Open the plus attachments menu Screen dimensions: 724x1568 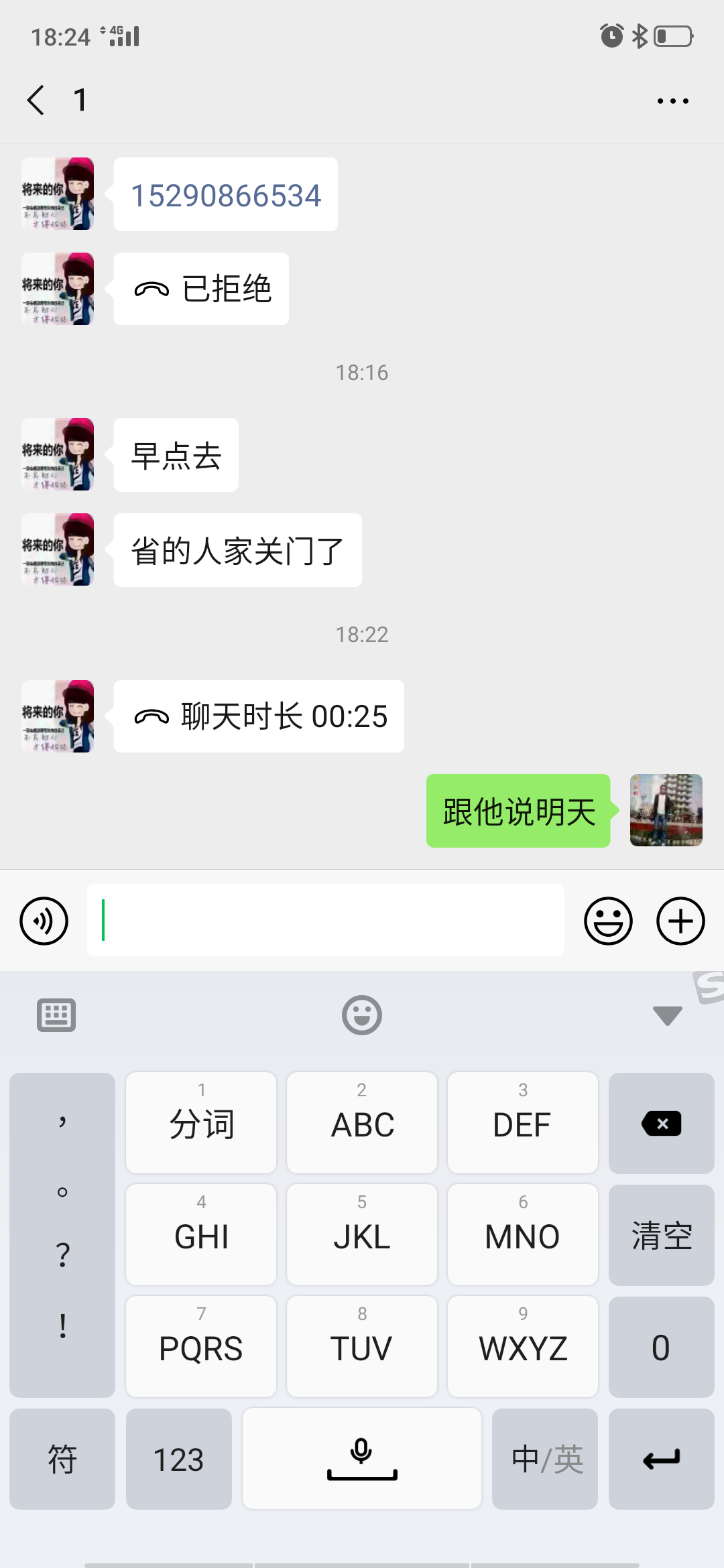click(x=680, y=921)
